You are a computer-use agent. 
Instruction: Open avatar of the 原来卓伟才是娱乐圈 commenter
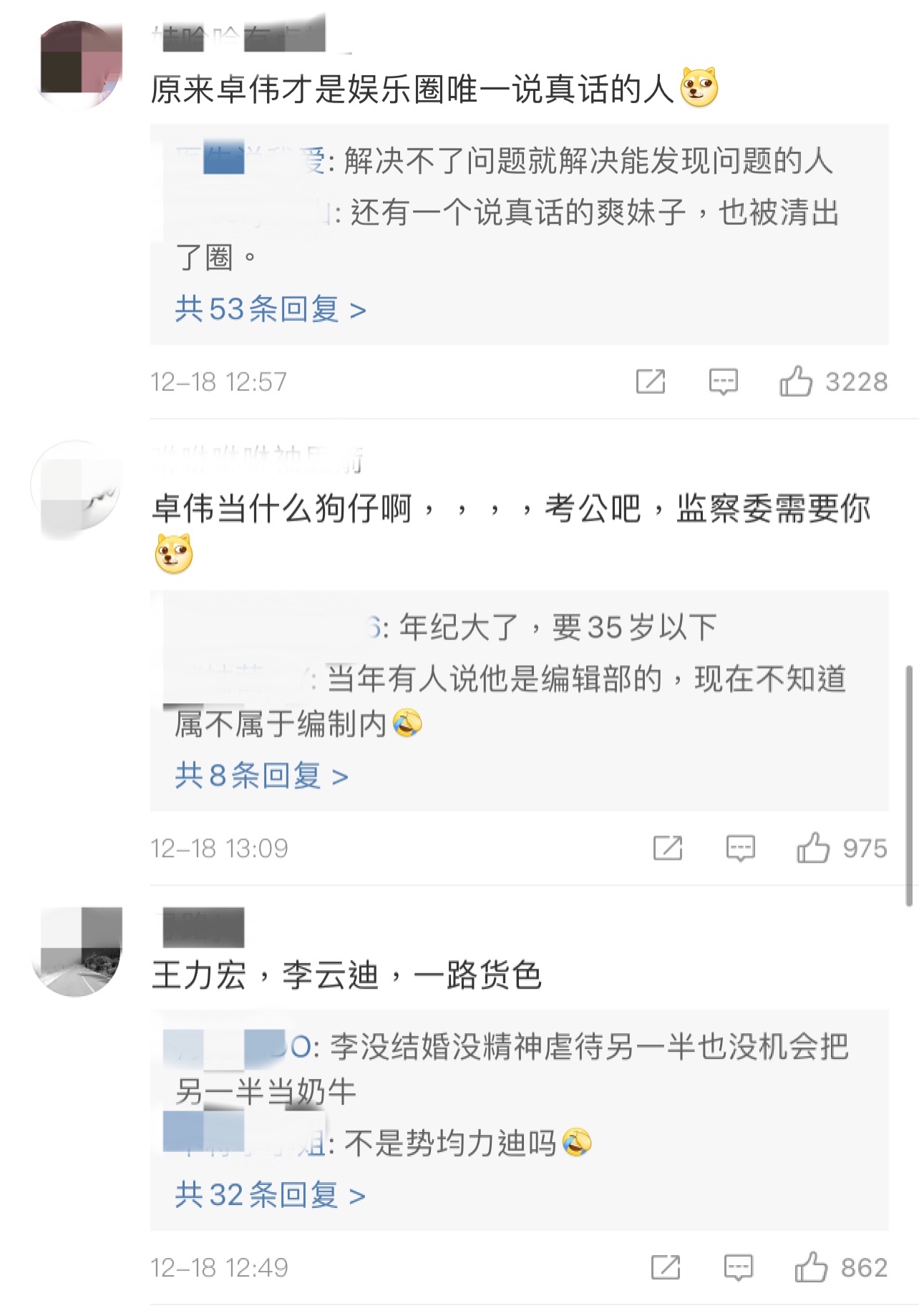77,66
